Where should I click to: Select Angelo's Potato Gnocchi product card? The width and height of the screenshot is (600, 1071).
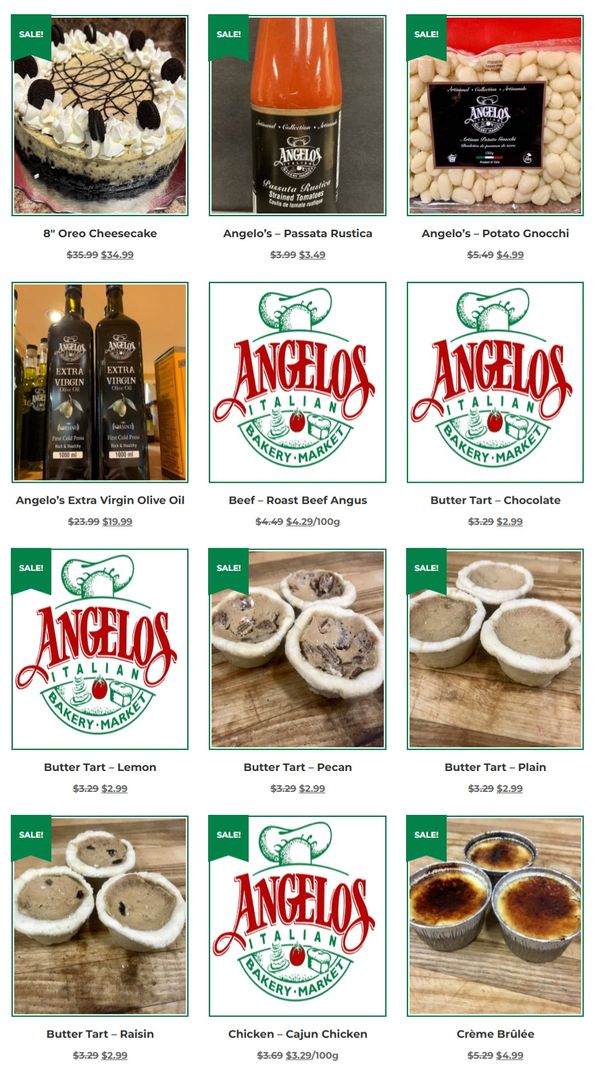coord(495,115)
